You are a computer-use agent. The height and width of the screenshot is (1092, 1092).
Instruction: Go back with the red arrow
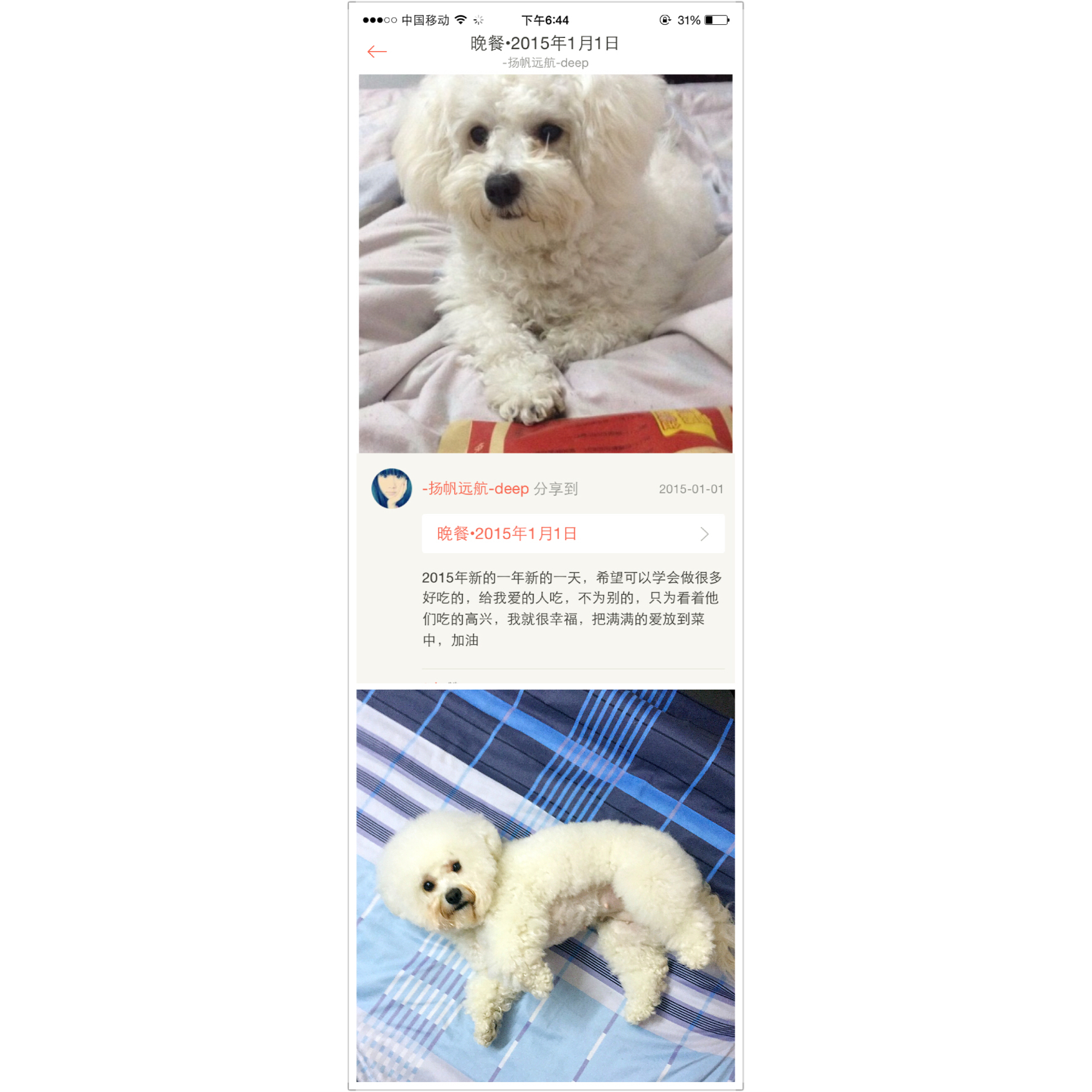click(x=377, y=52)
